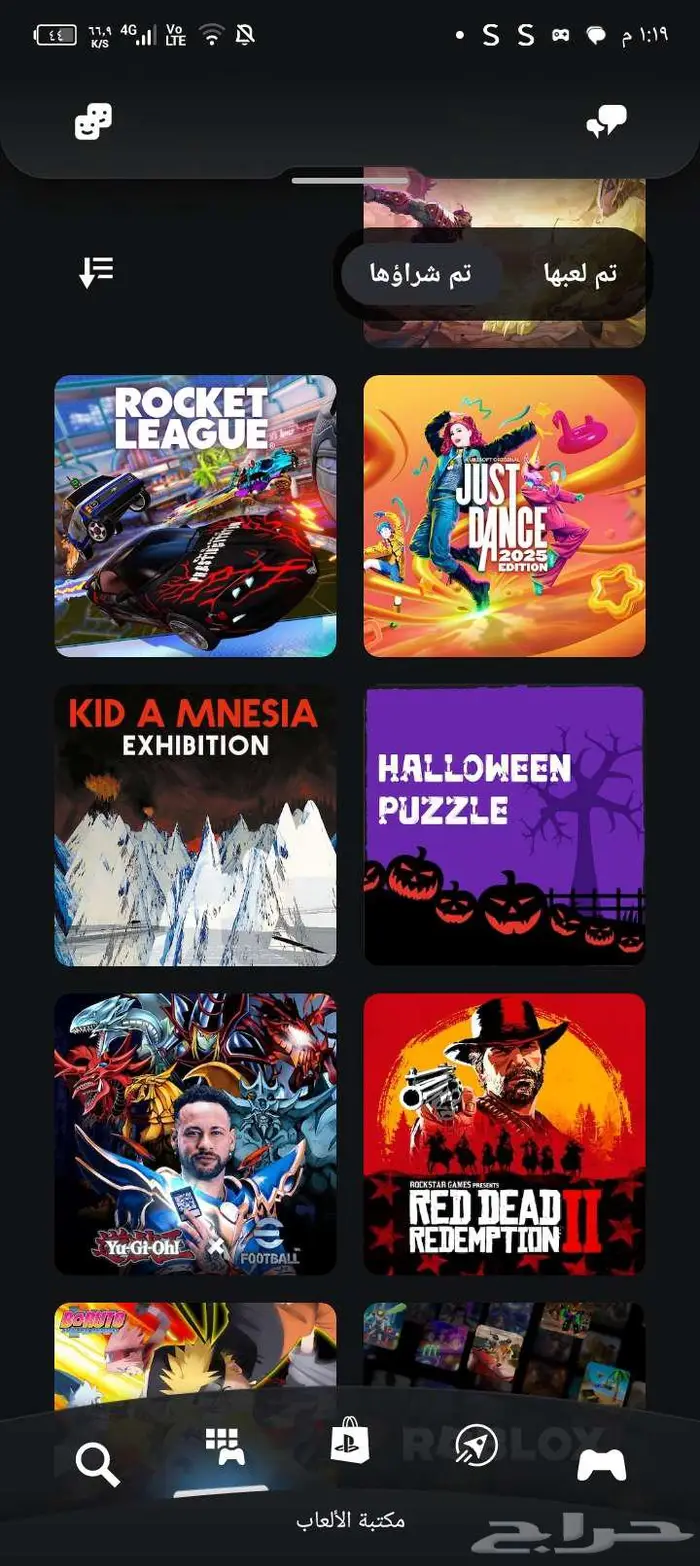Image resolution: width=700 pixels, height=1566 pixels.
Task: Open the Rocket League game tile
Action: click(x=195, y=516)
